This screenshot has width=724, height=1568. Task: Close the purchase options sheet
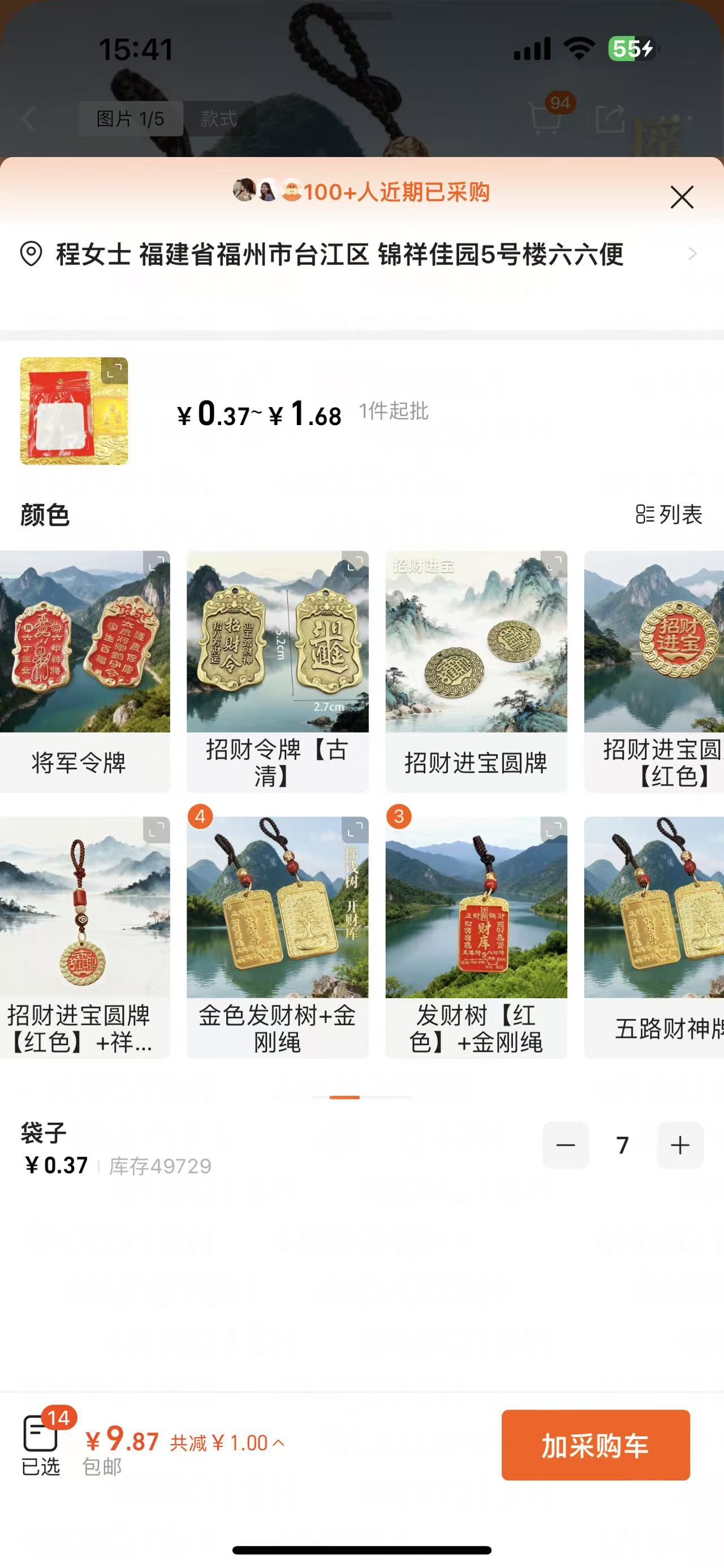click(x=682, y=197)
